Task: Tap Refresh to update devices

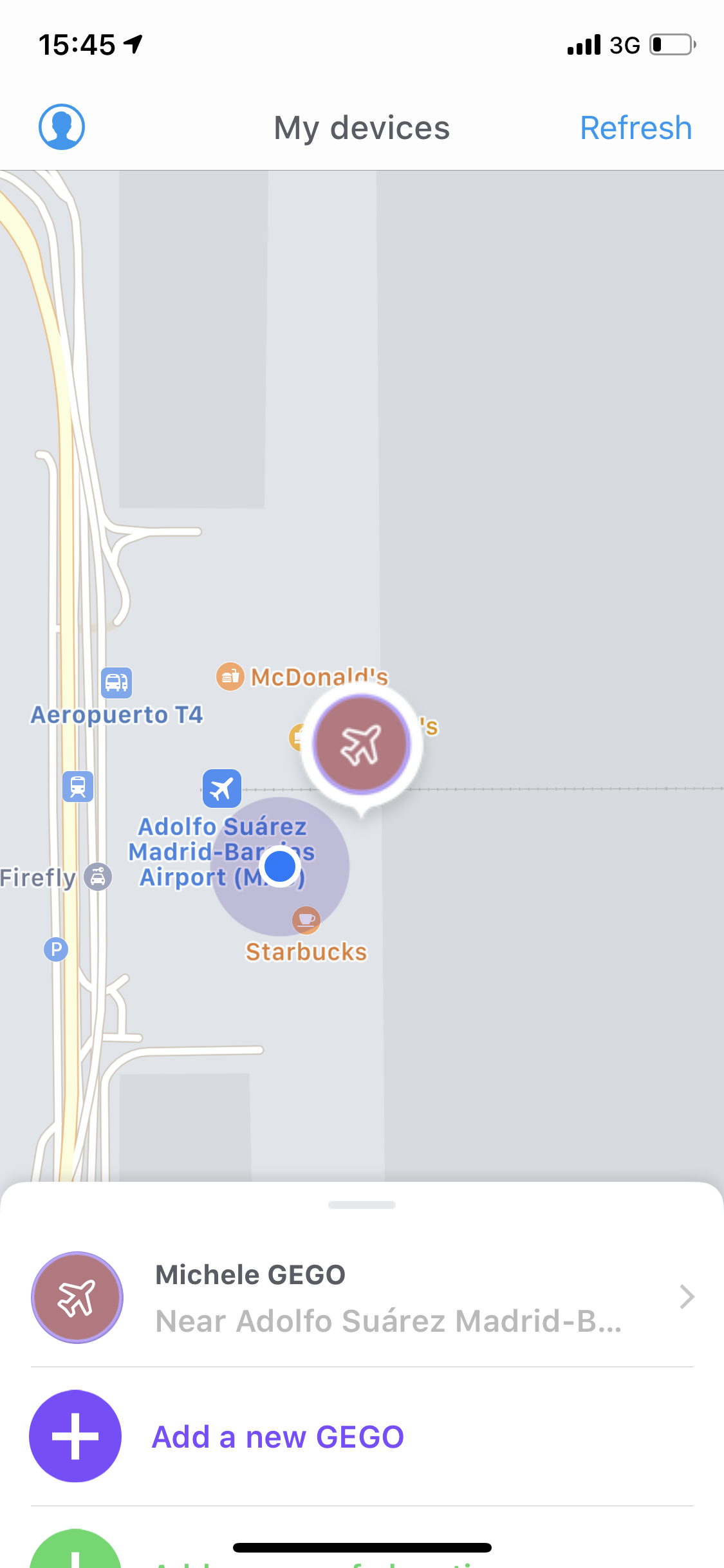Action: click(636, 127)
